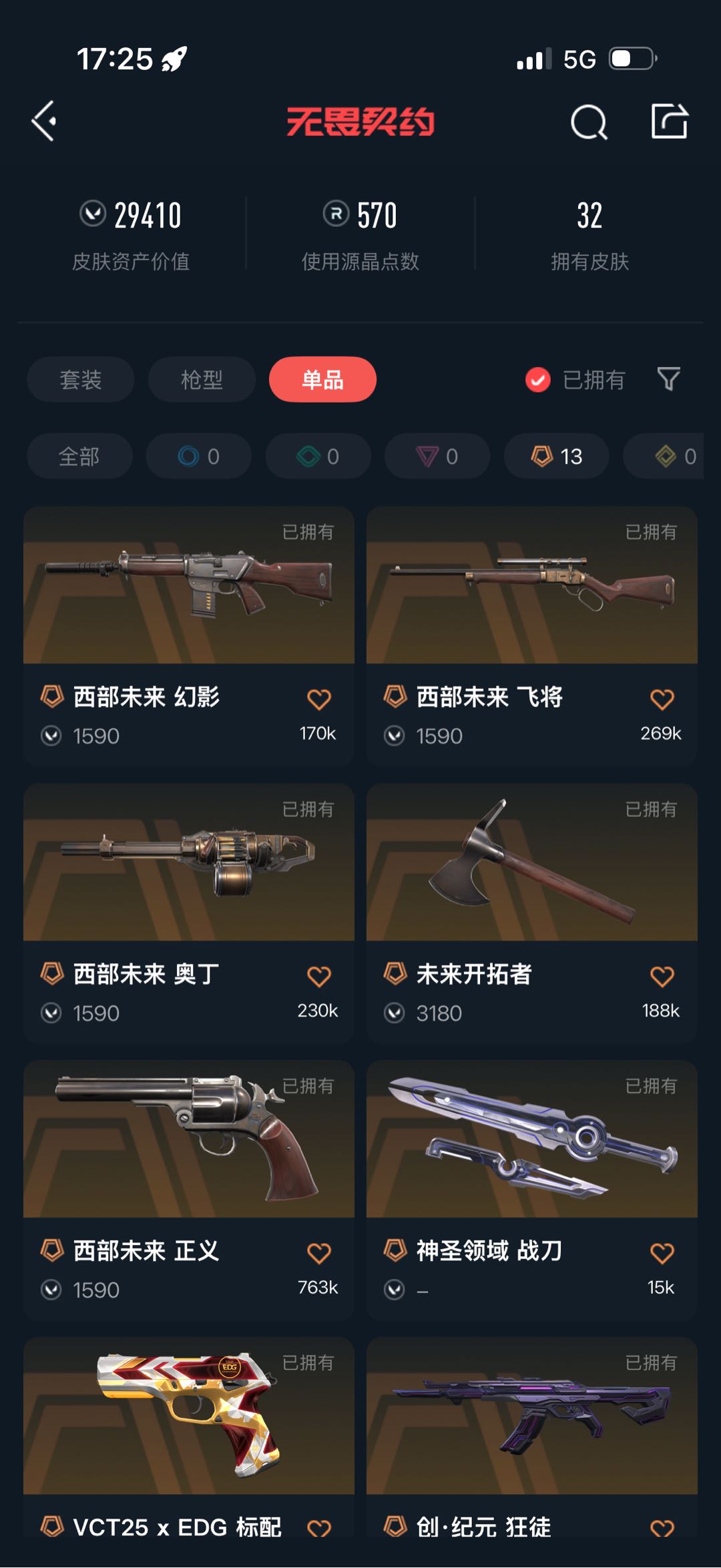Share this skin collection page
Viewport: 721px width, 1568px height.
coord(670,121)
